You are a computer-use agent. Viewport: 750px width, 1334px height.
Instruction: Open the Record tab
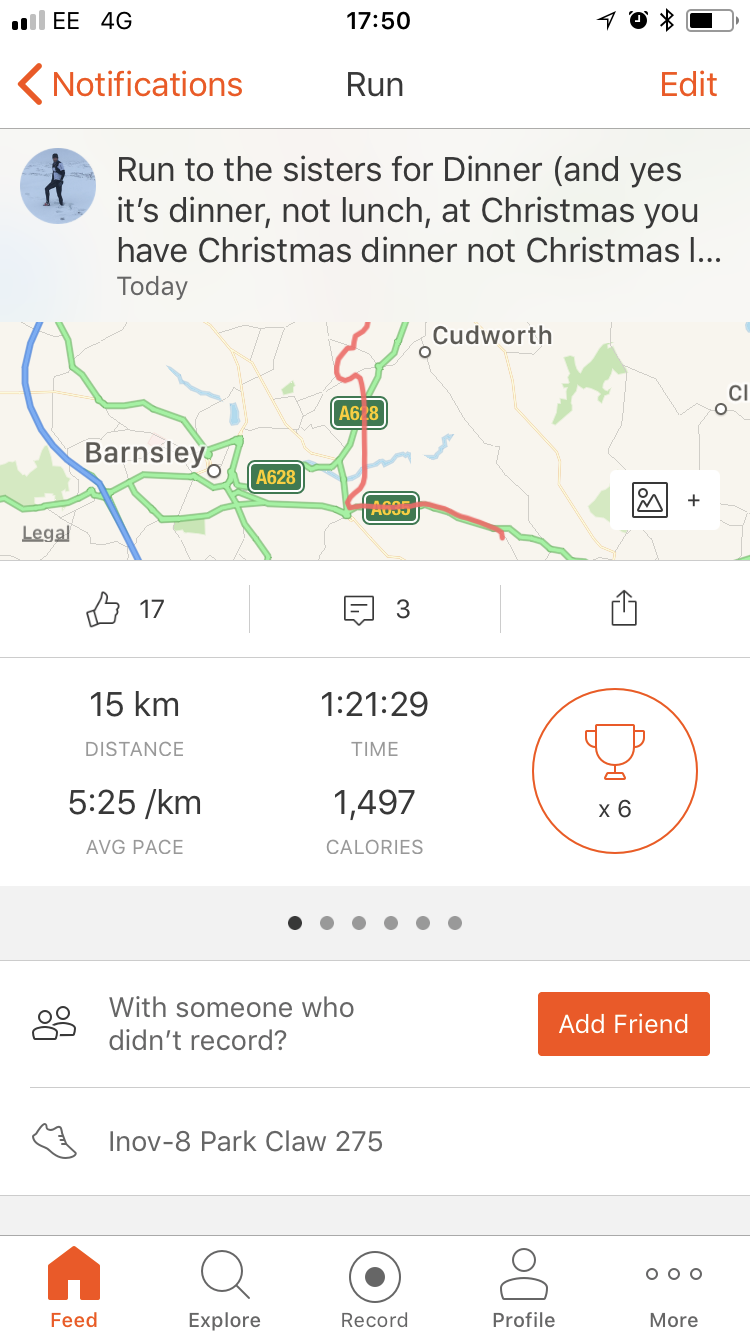(375, 1288)
